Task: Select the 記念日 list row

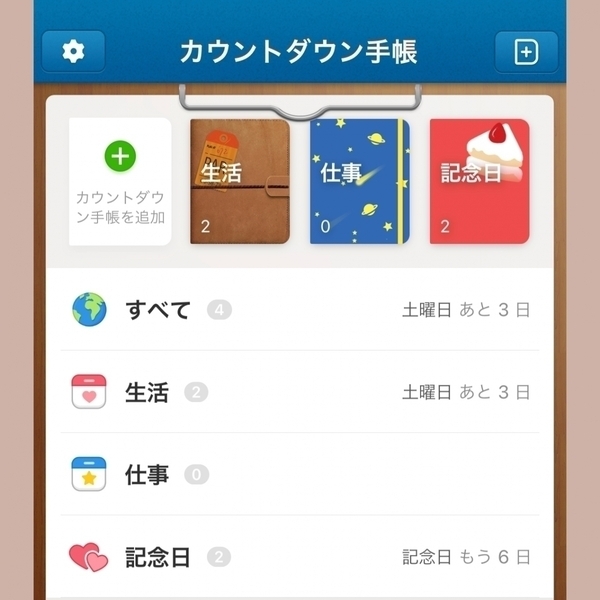Action: tap(300, 556)
